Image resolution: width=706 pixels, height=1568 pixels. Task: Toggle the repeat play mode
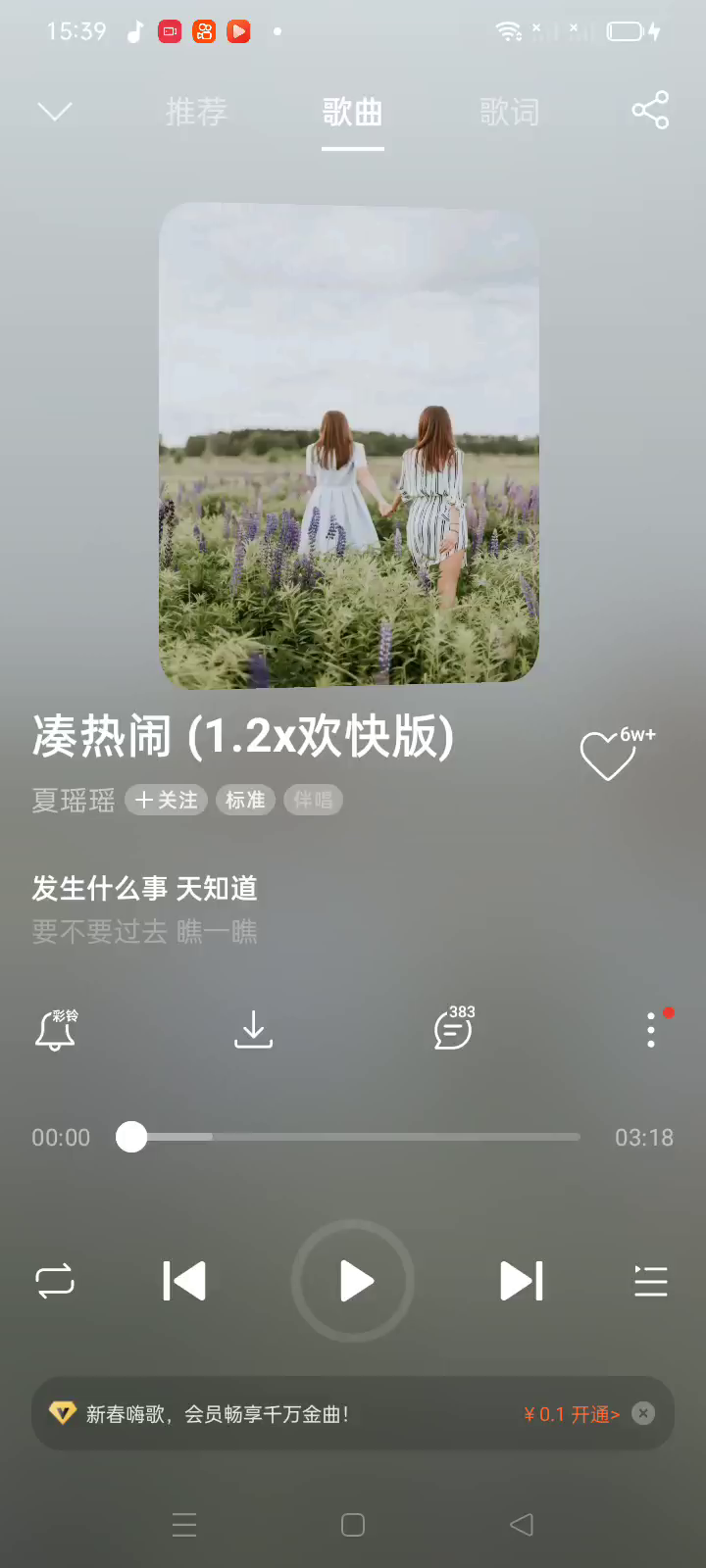tap(55, 1281)
